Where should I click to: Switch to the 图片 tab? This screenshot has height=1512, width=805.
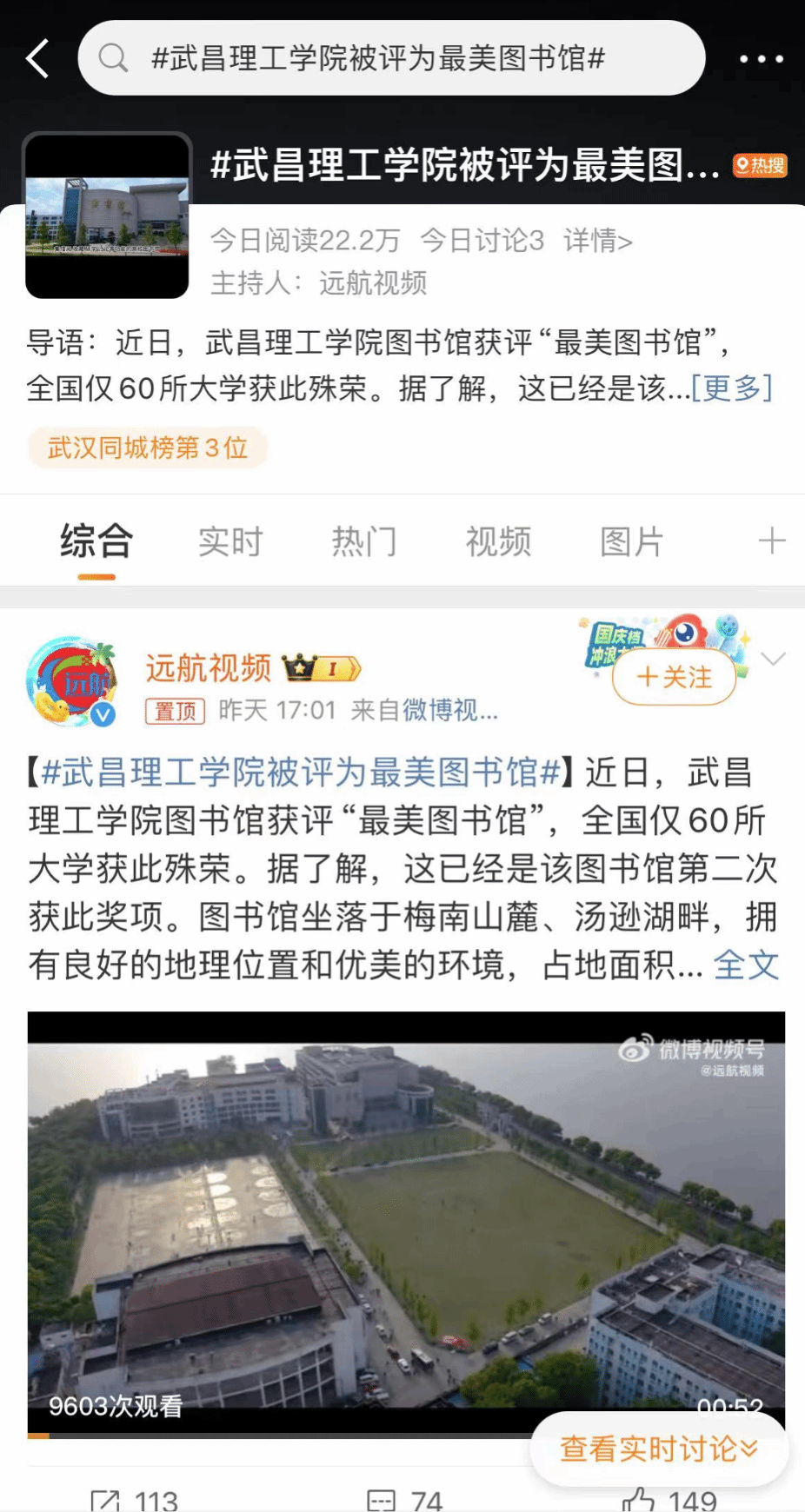pos(631,541)
